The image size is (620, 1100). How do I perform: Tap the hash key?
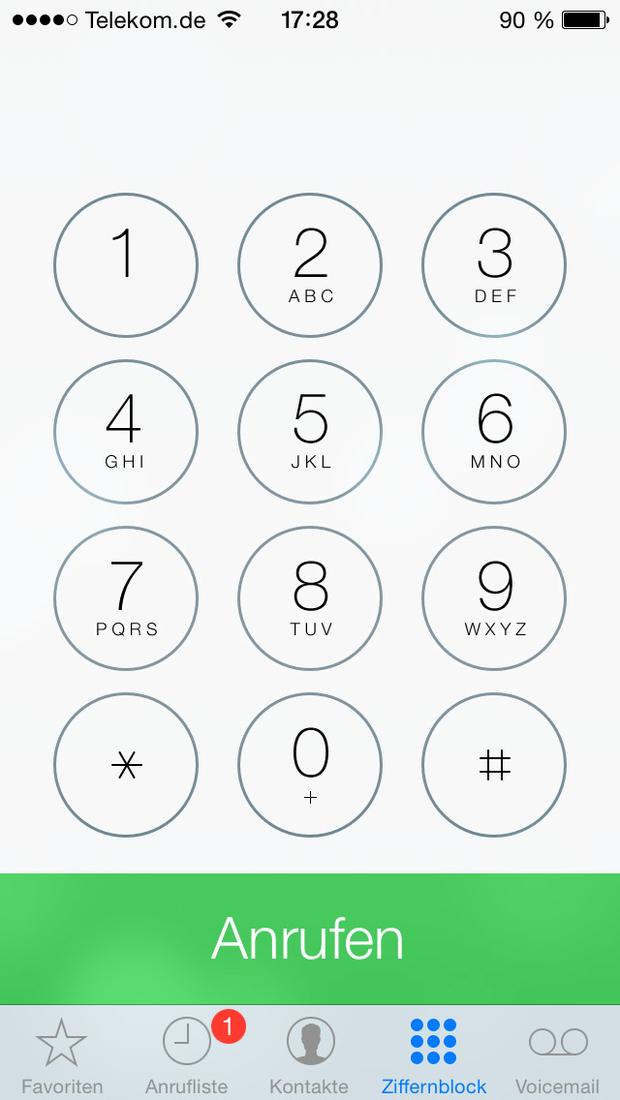pos(494,765)
